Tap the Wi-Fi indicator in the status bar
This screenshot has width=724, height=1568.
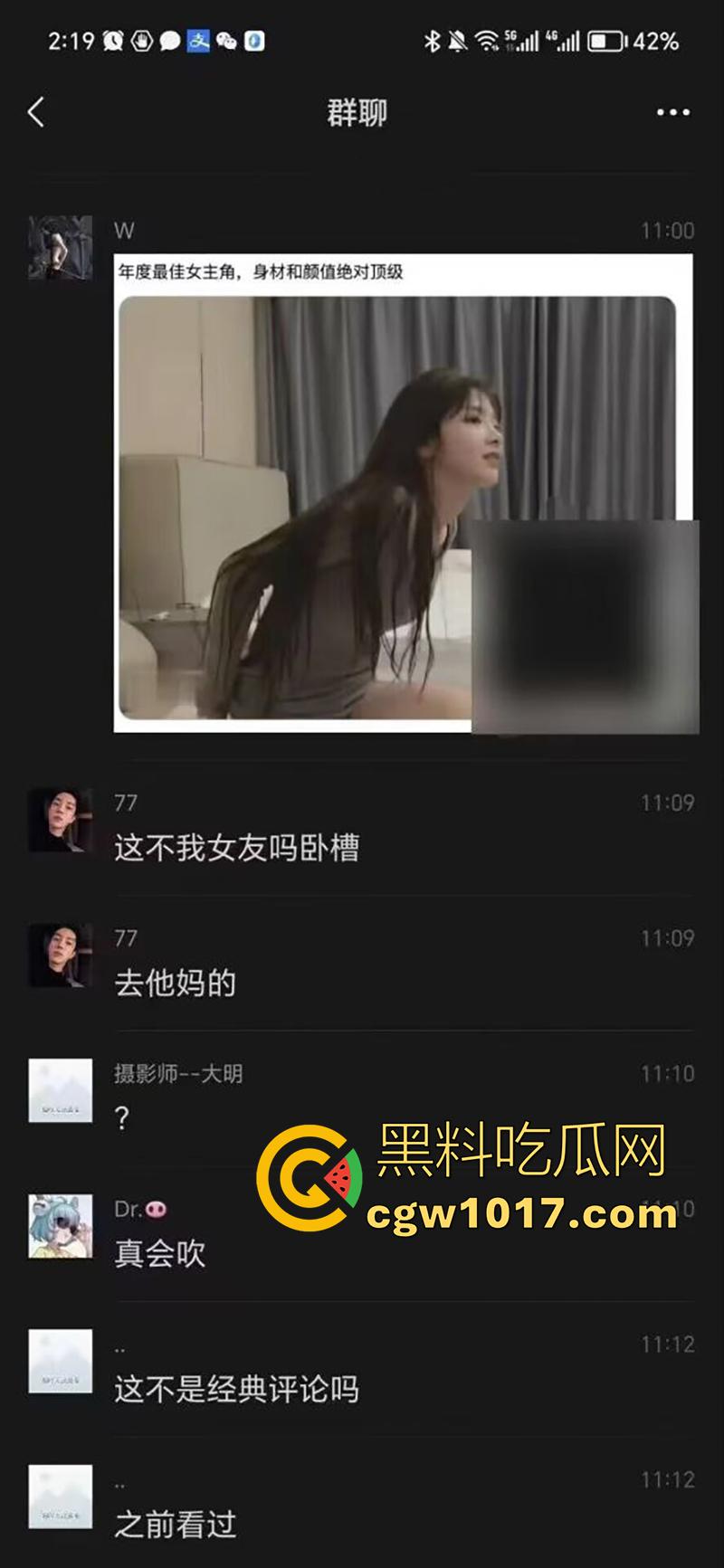click(485, 40)
